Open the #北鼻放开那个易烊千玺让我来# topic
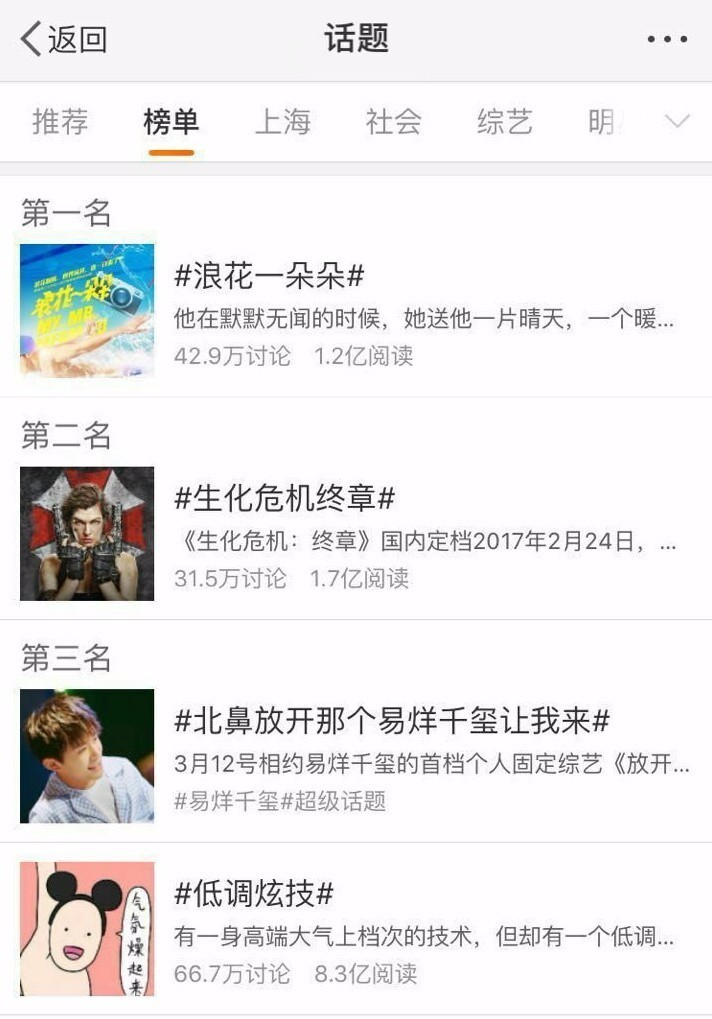Viewport: 712px width, 1019px height. (392, 720)
